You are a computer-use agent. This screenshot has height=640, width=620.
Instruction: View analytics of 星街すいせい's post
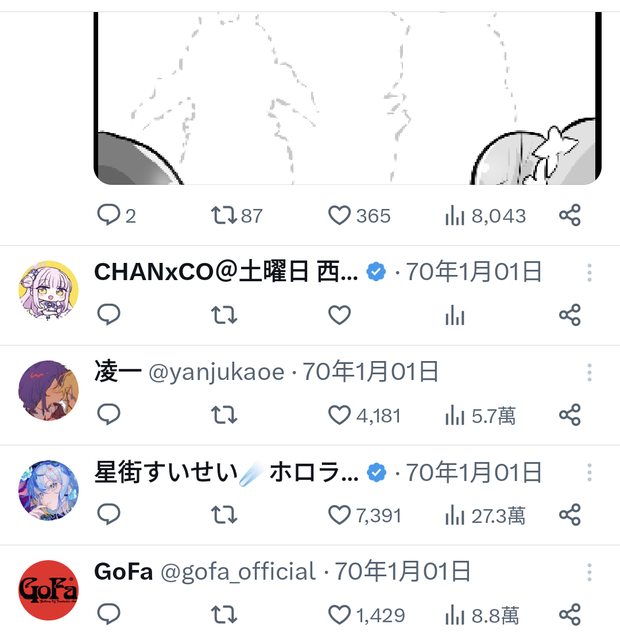click(x=455, y=515)
